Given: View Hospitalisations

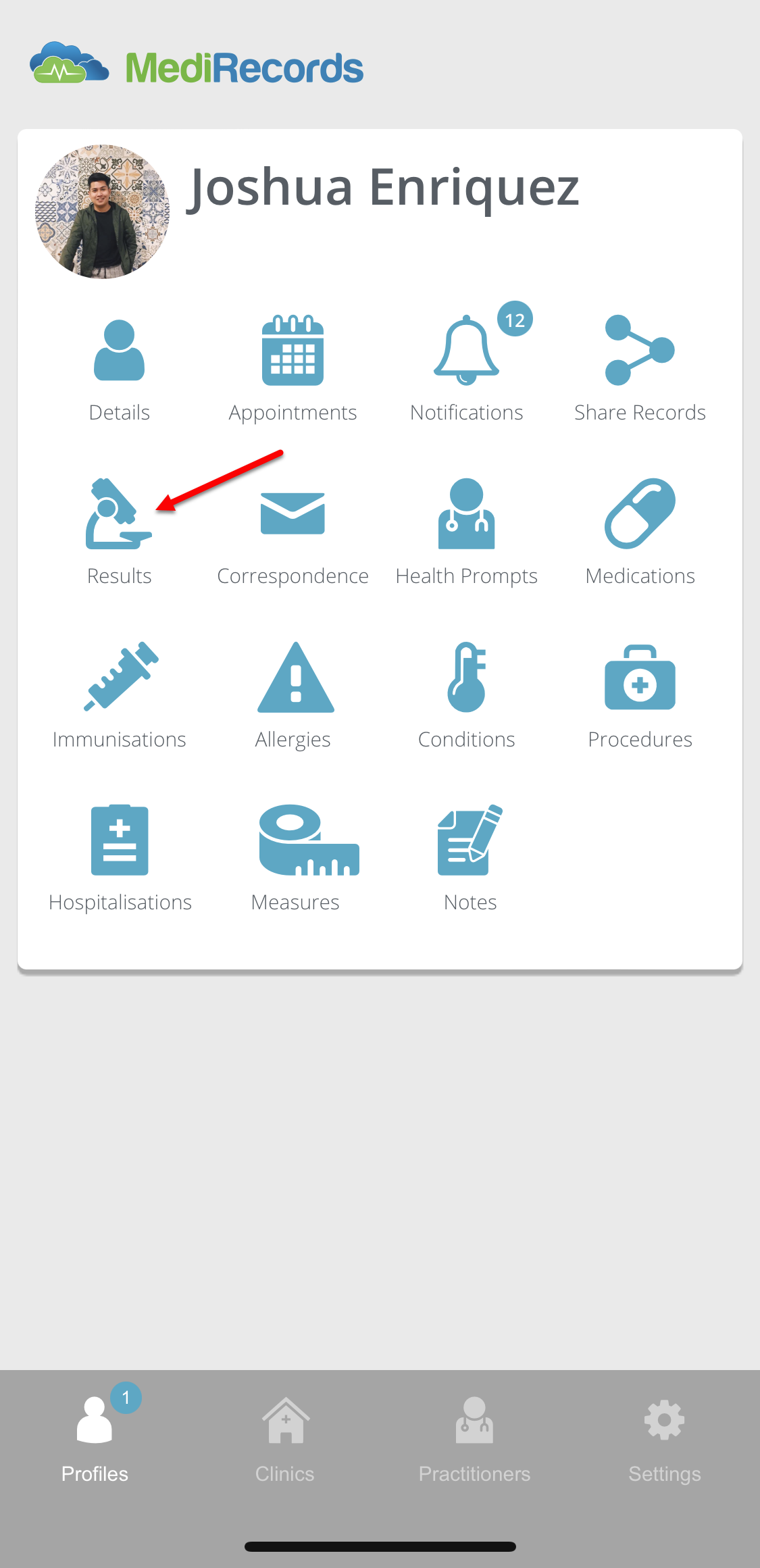Looking at the screenshot, I should pos(120,859).
